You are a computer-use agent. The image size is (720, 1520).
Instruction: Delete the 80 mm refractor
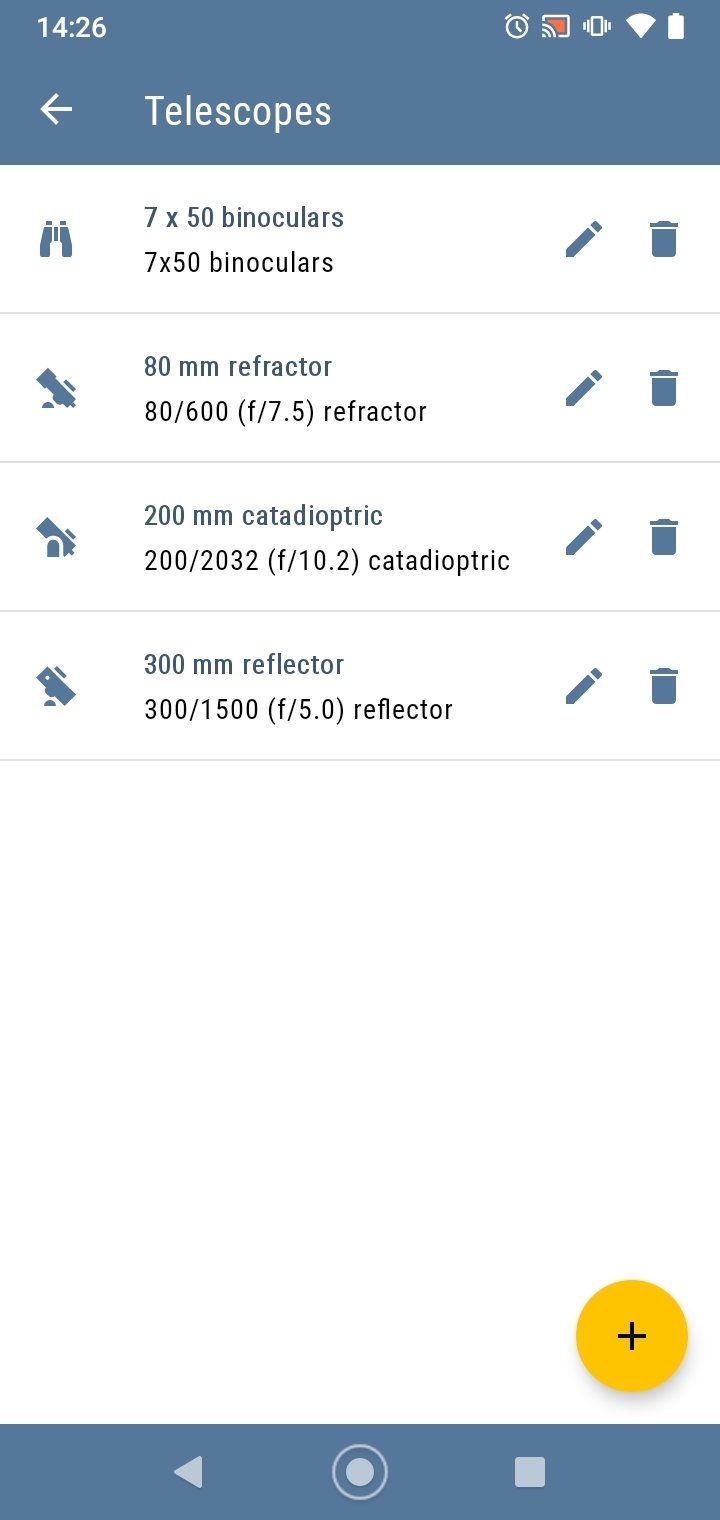tap(664, 388)
